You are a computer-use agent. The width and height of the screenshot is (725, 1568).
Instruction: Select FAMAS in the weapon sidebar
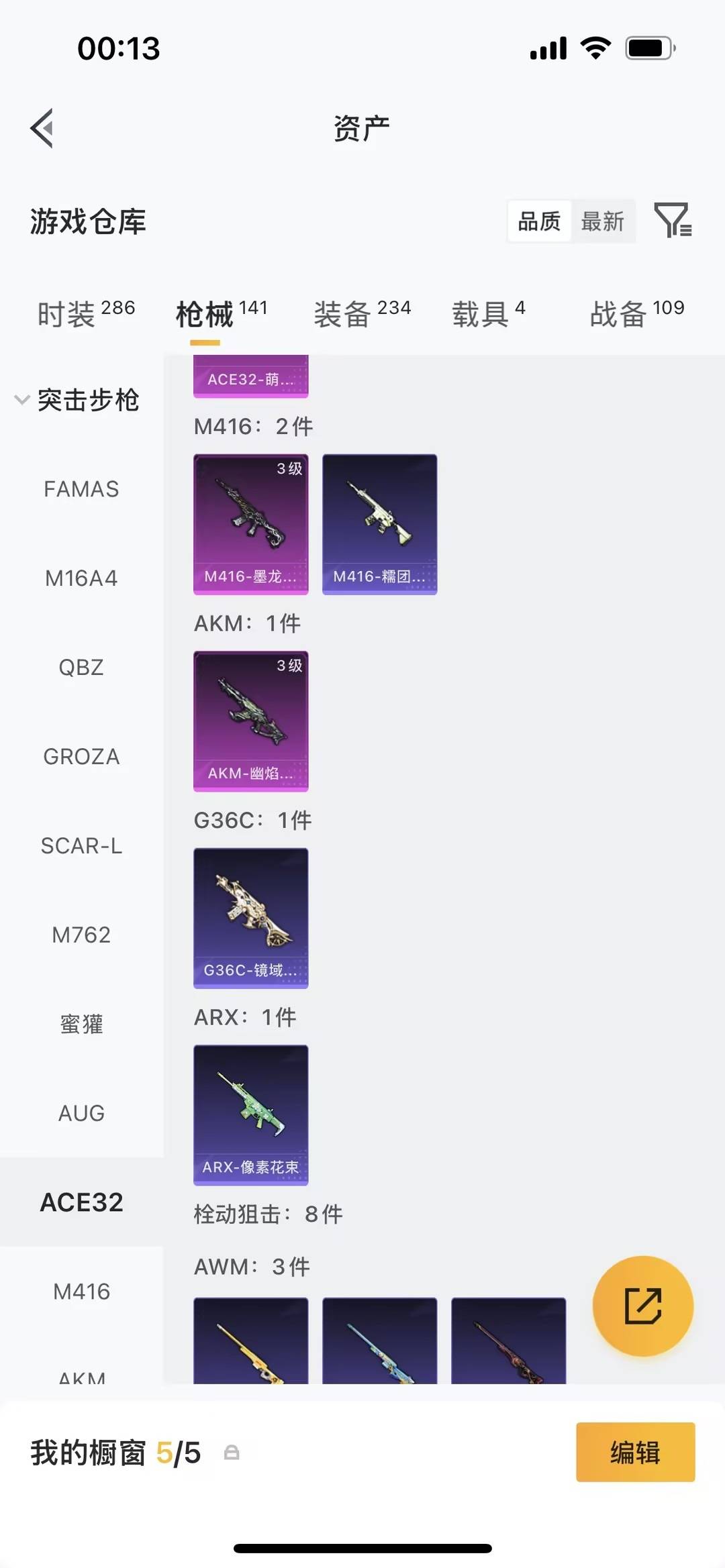(81, 489)
